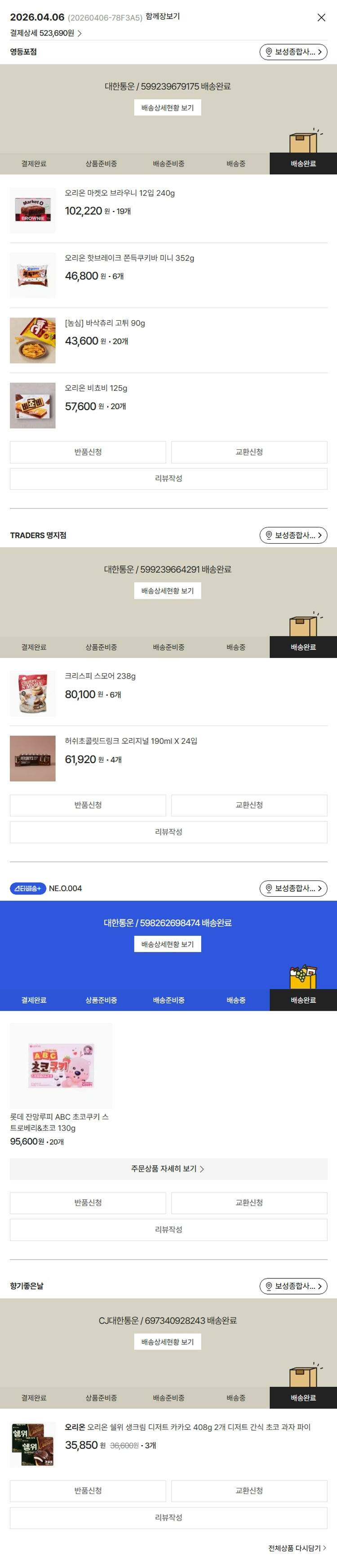Request return for 향기좋은날 order

pos(88,1491)
